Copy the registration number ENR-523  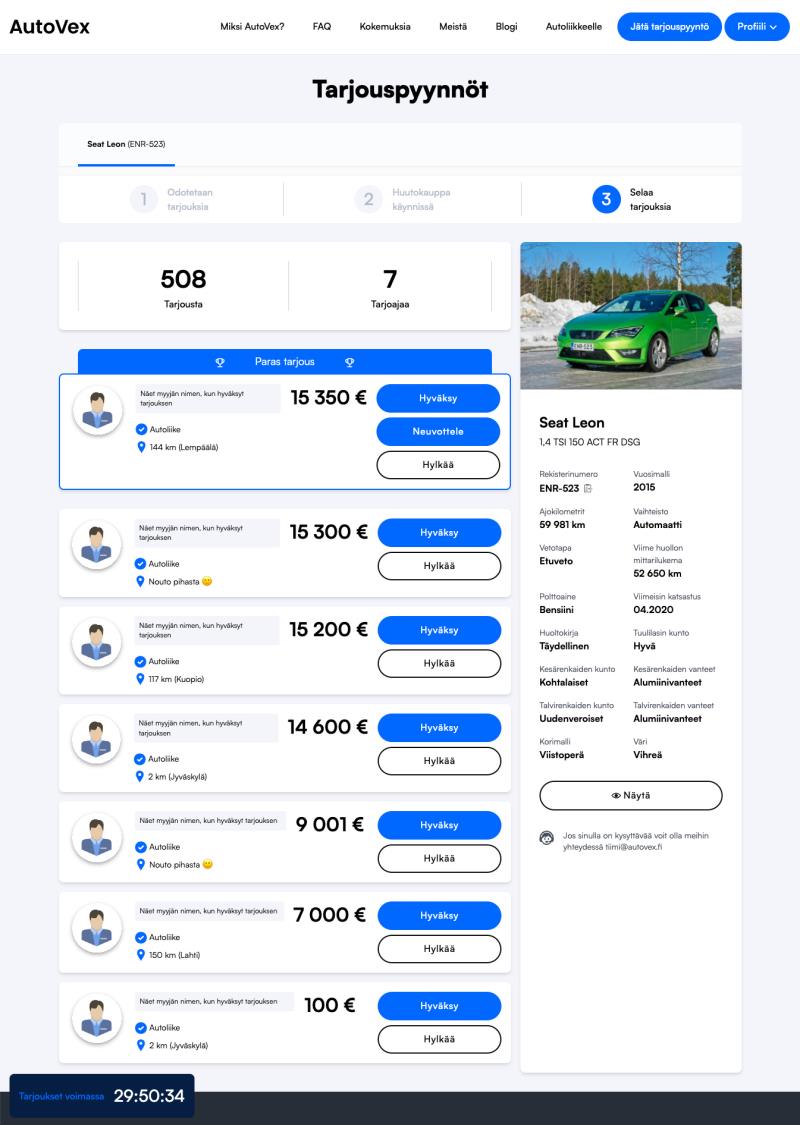pyautogui.click(x=588, y=489)
